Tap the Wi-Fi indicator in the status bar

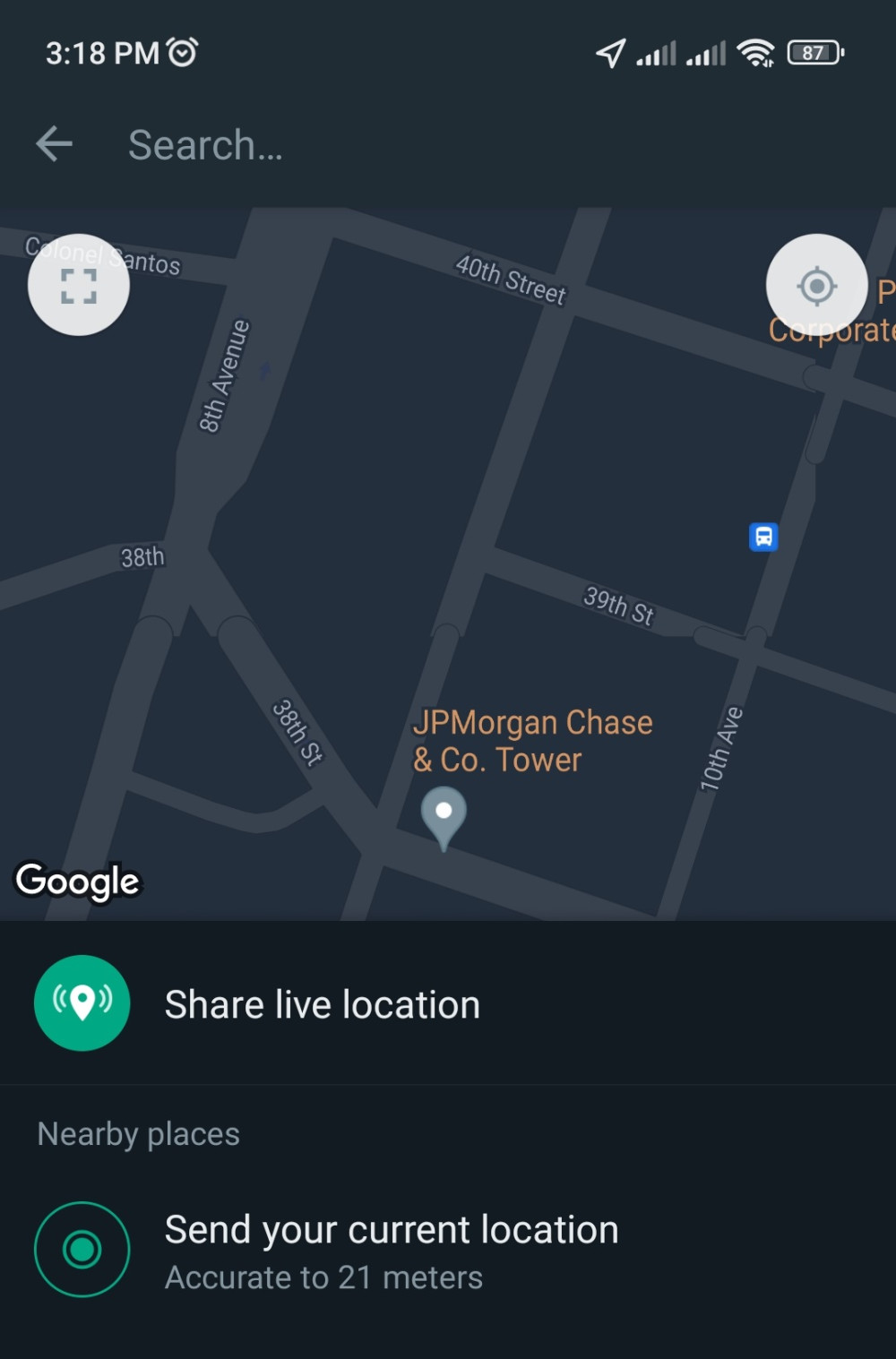(x=756, y=53)
